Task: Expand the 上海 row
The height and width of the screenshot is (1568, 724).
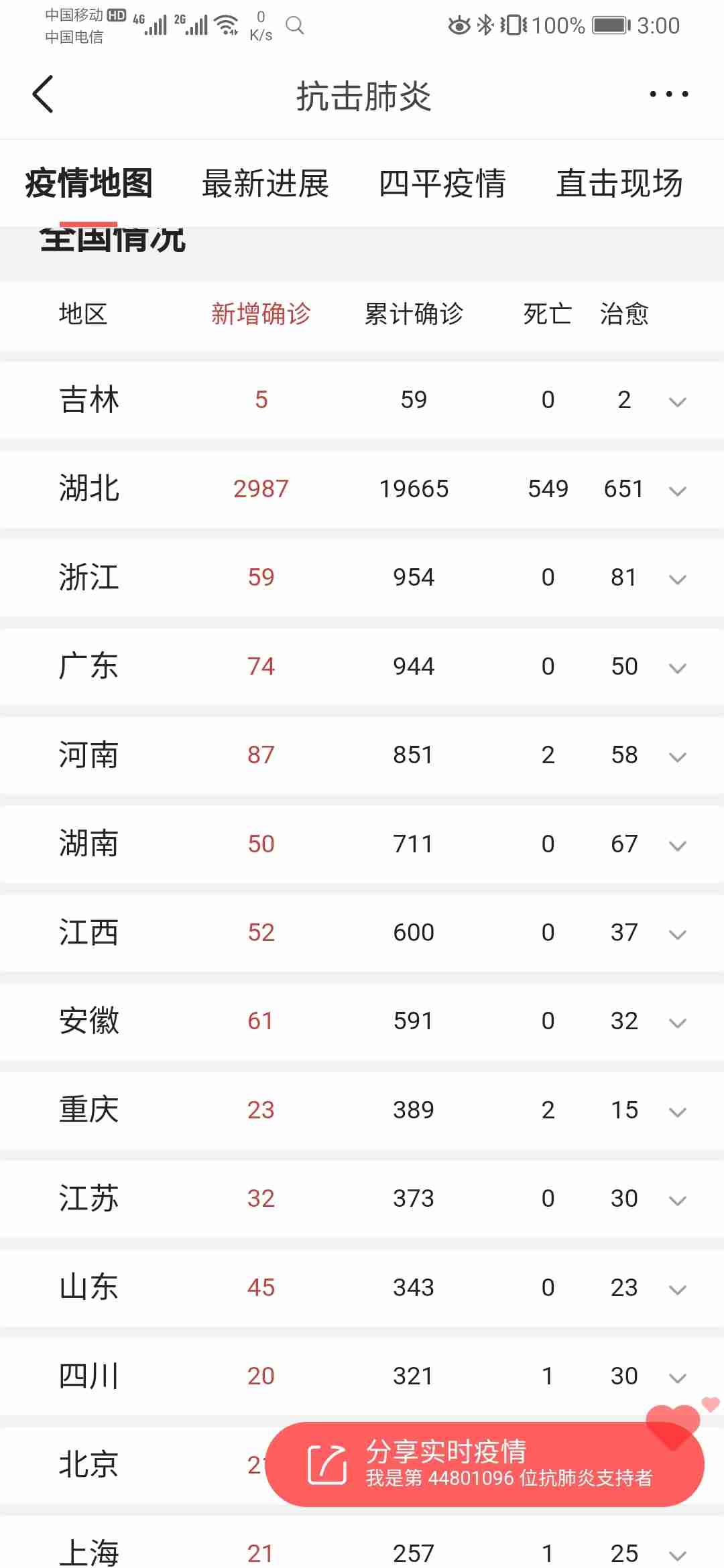Action: [x=677, y=1555]
